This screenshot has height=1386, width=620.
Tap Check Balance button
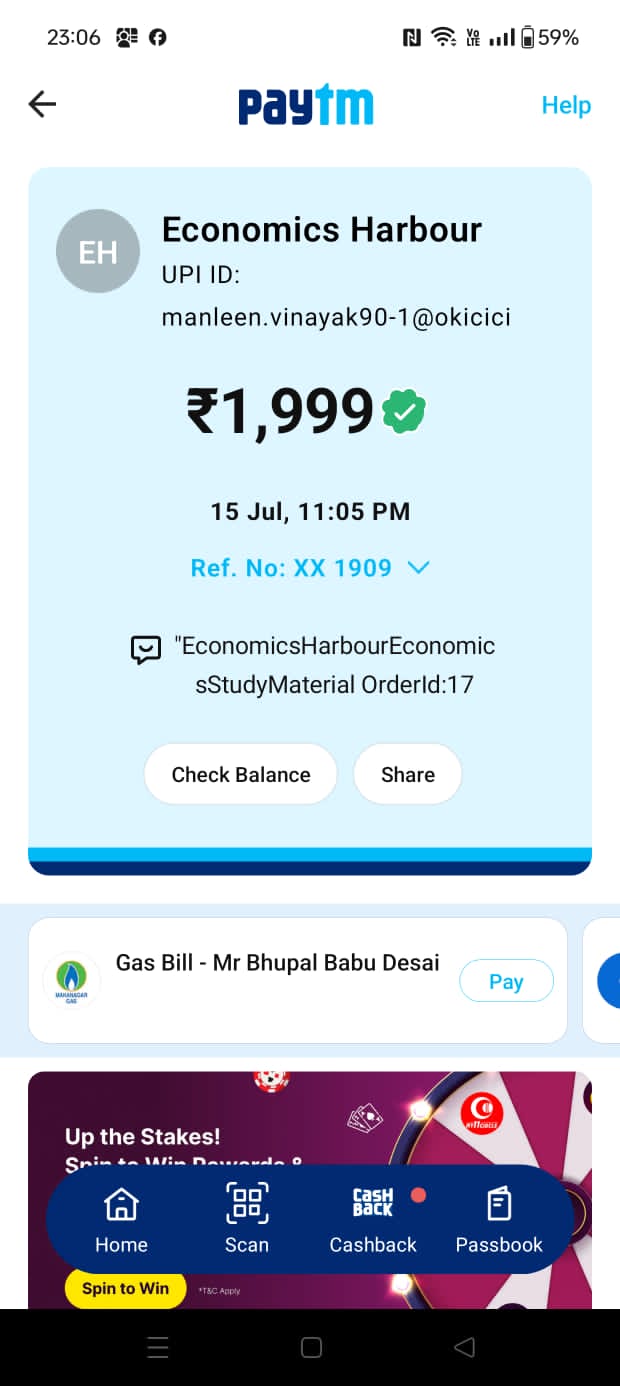coord(241,774)
